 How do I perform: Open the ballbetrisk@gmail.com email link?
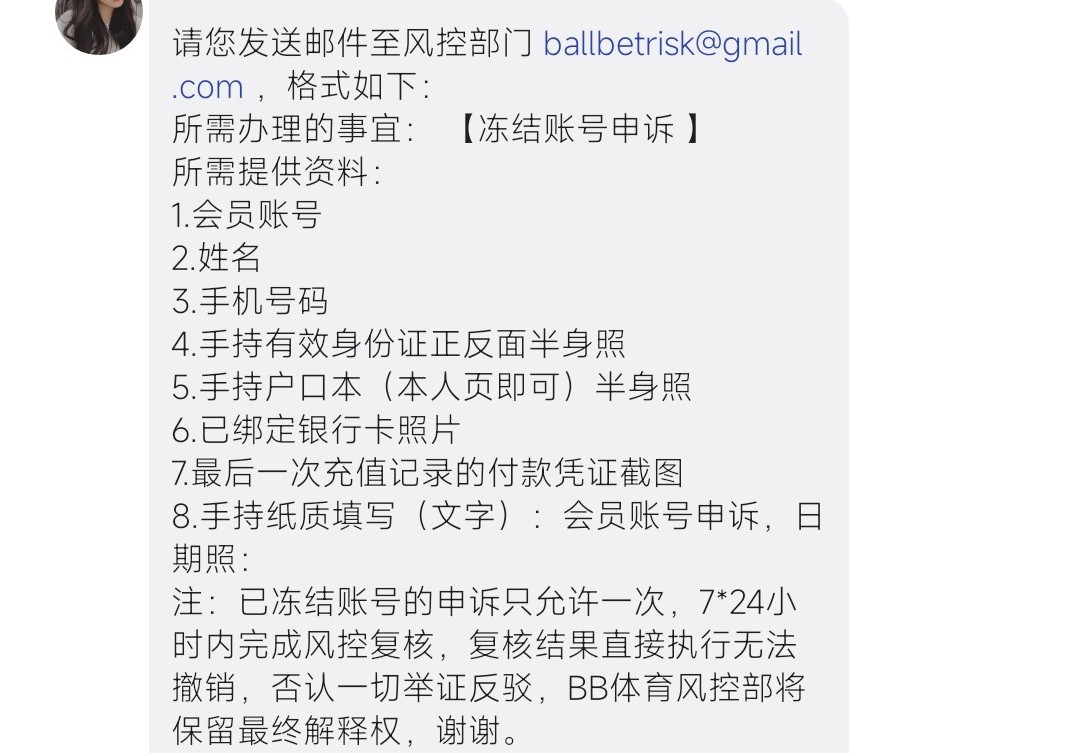672,45
